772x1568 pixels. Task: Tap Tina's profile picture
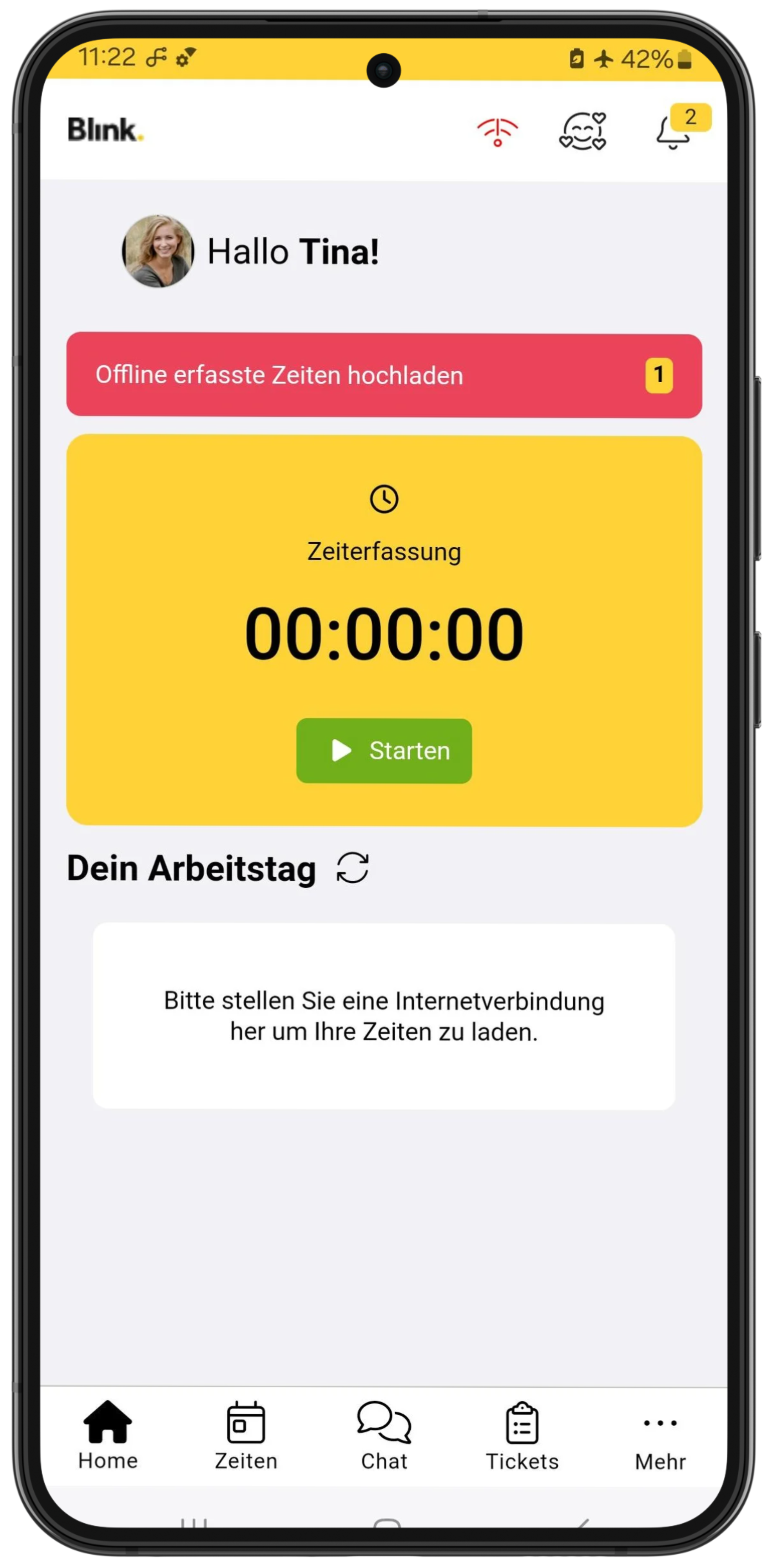[158, 251]
